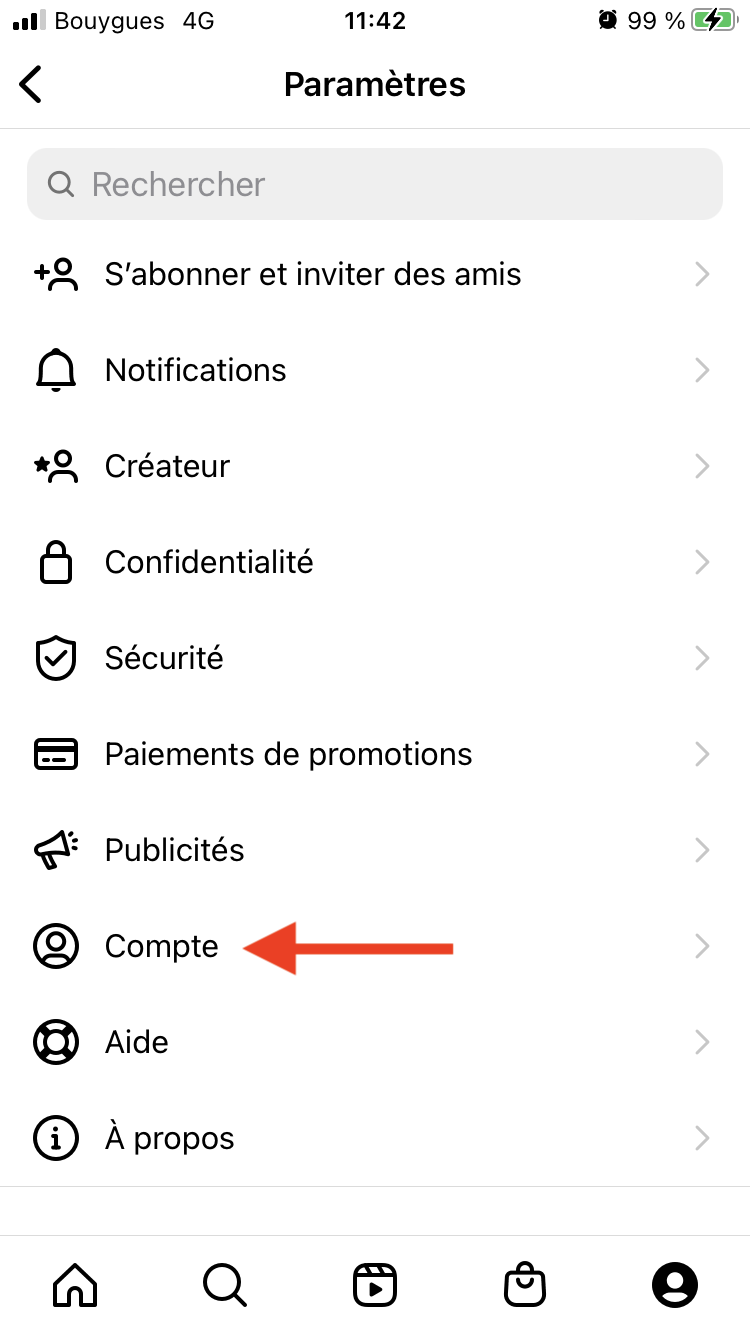Open Paiements de promotions

pyautogui.click(x=375, y=754)
